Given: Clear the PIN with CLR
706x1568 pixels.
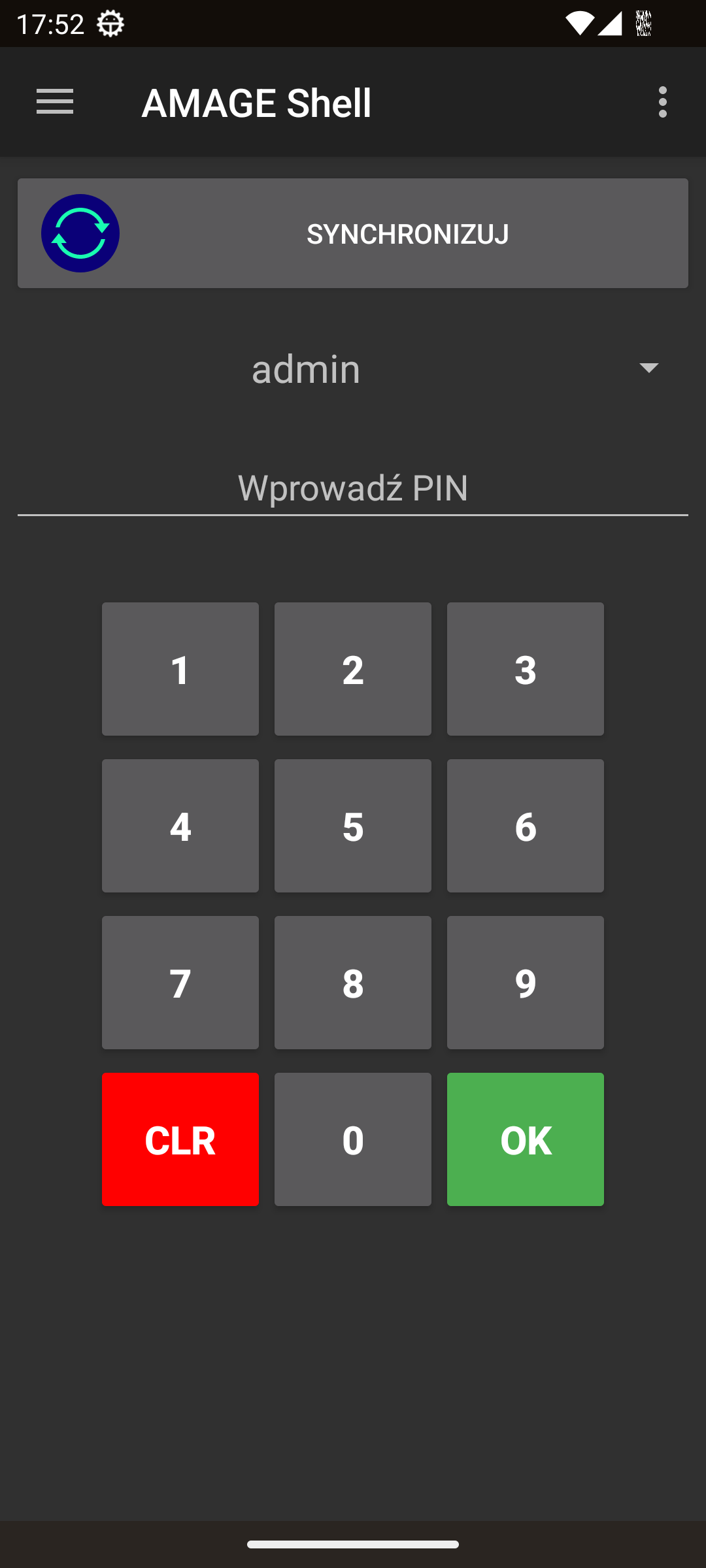Looking at the screenshot, I should point(180,1139).
